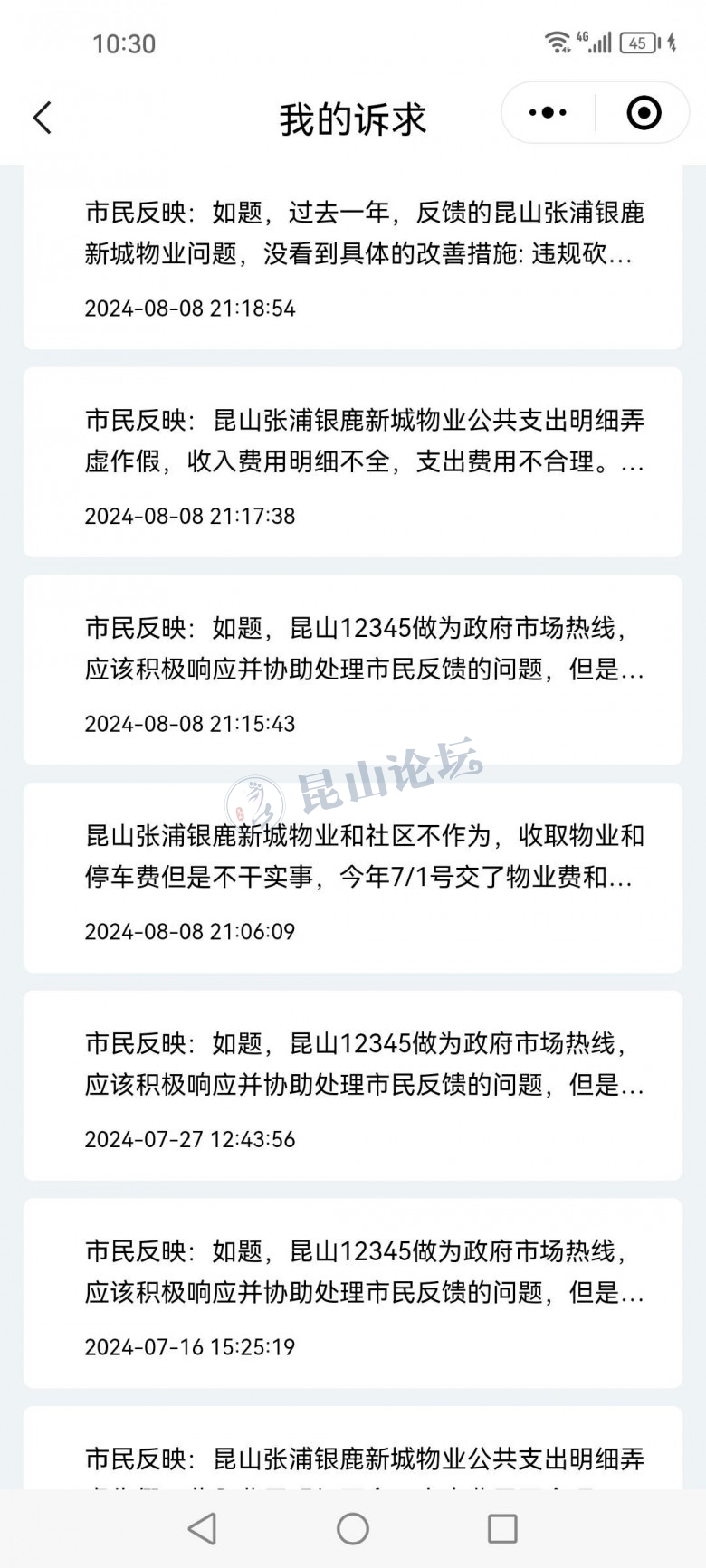Image resolution: width=706 pixels, height=1568 pixels.
Task: Open recent apps from navigation bar
Action: (502, 1529)
